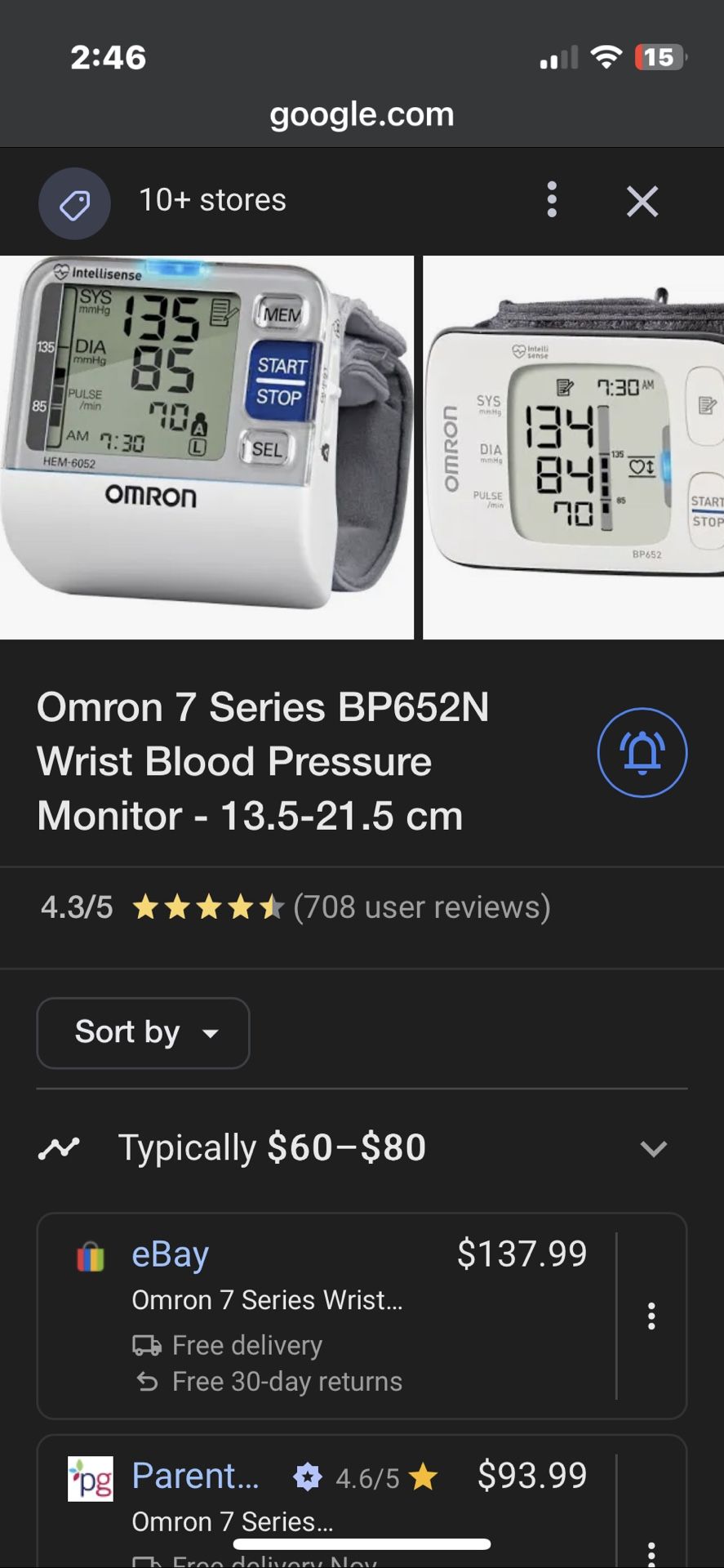724x1568 pixels.
Task: Open more options for the eBay offer
Action: [x=651, y=1316]
